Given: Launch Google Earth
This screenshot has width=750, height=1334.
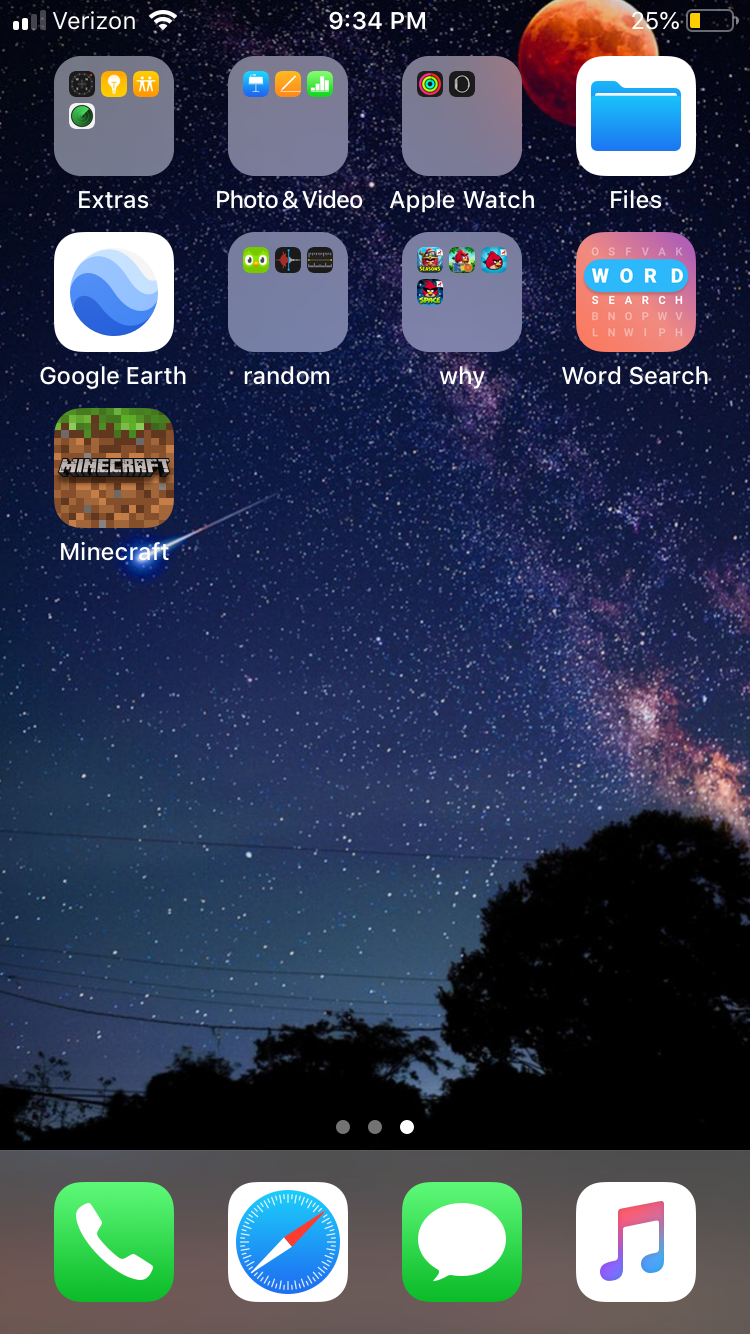Looking at the screenshot, I should (114, 292).
